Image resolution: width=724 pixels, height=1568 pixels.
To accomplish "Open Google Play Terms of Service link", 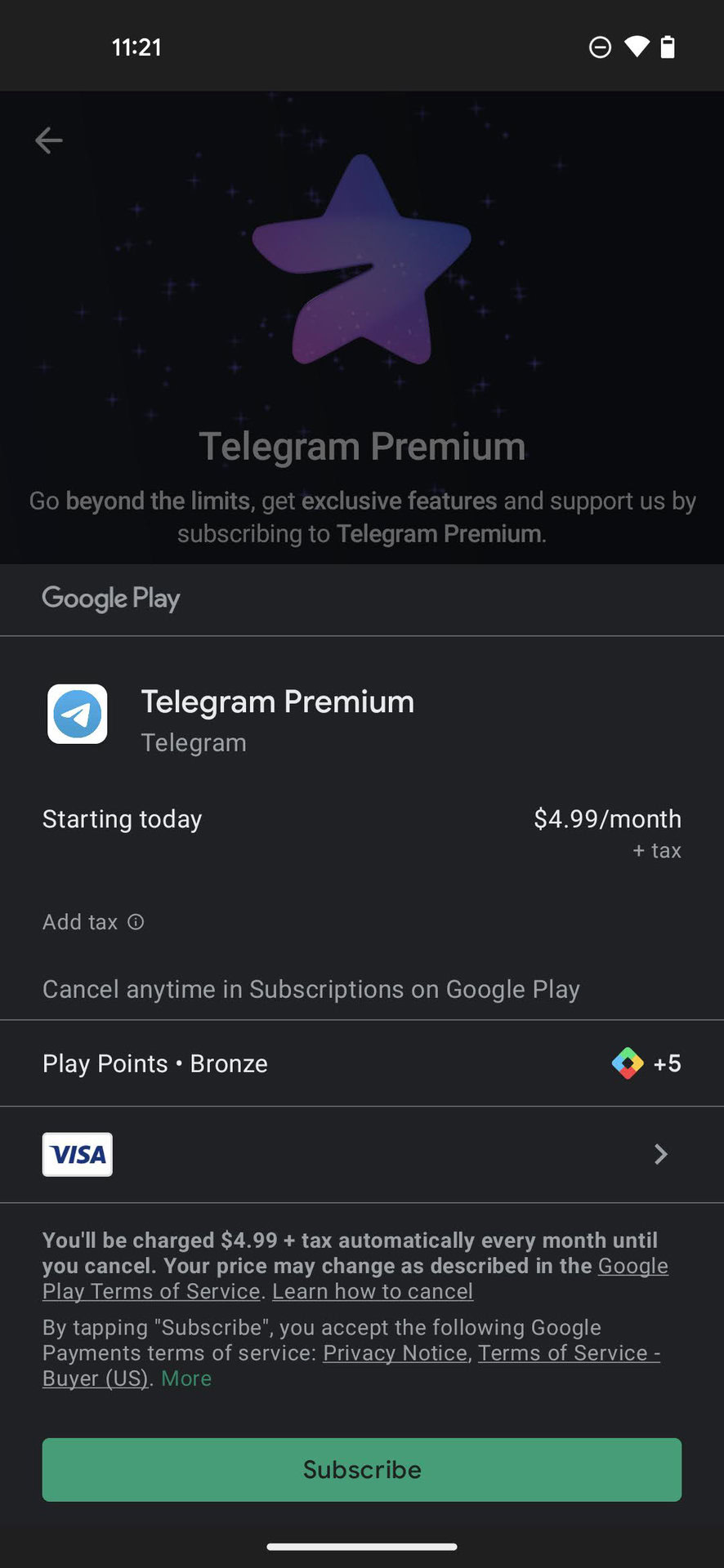I will click(x=151, y=1291).
